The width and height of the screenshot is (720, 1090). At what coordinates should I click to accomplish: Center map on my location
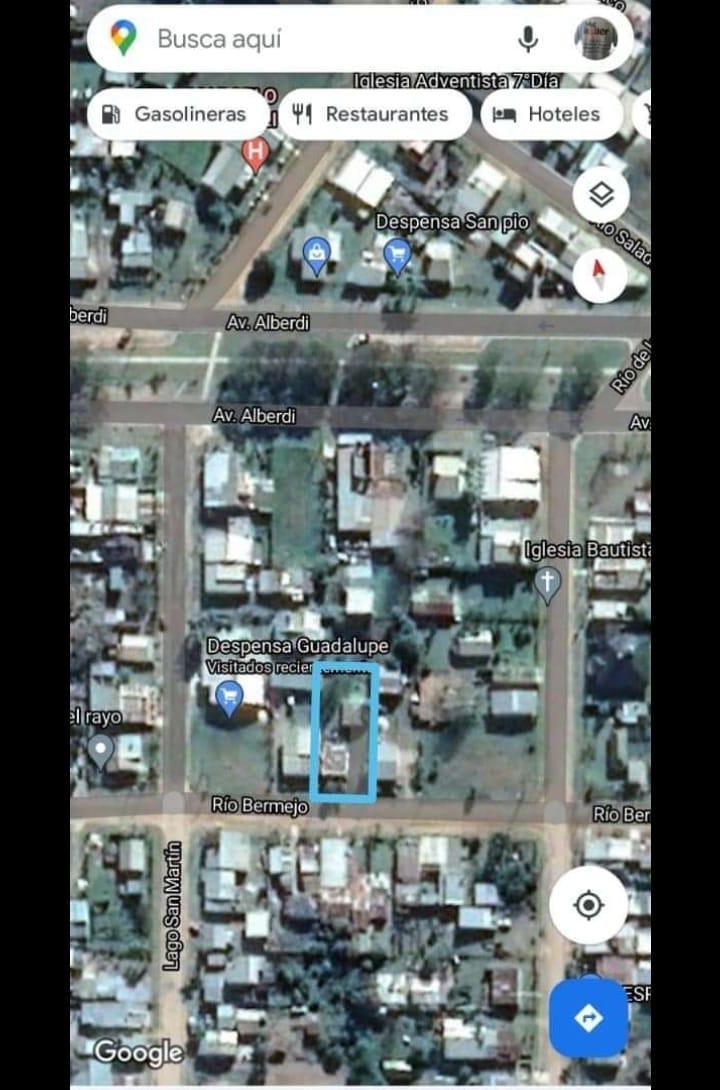click(588, 906)
